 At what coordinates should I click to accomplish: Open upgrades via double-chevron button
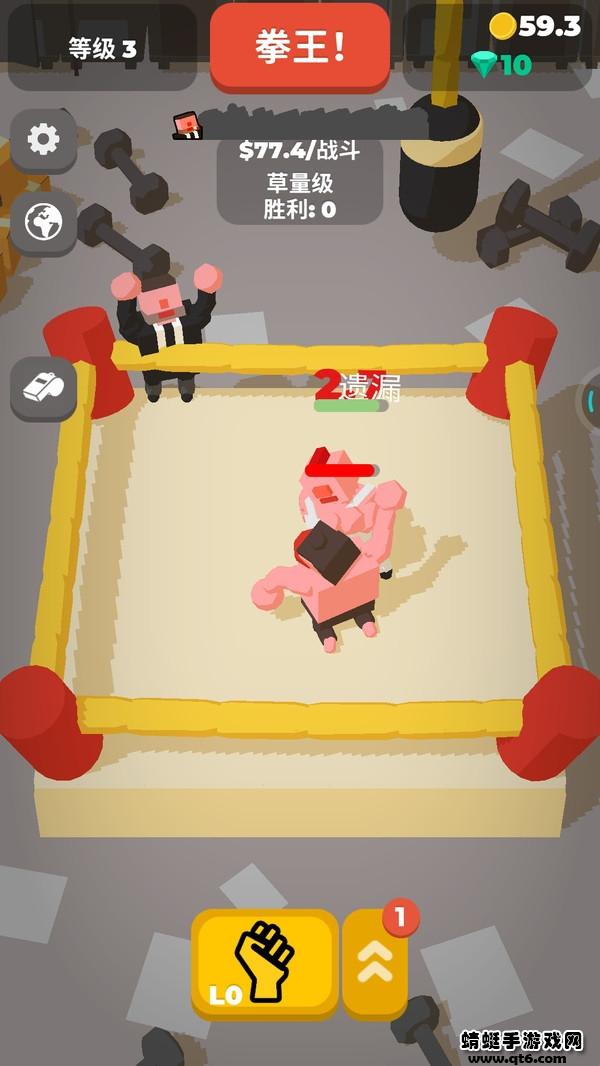pyautogui.click(x=375, y=964)
